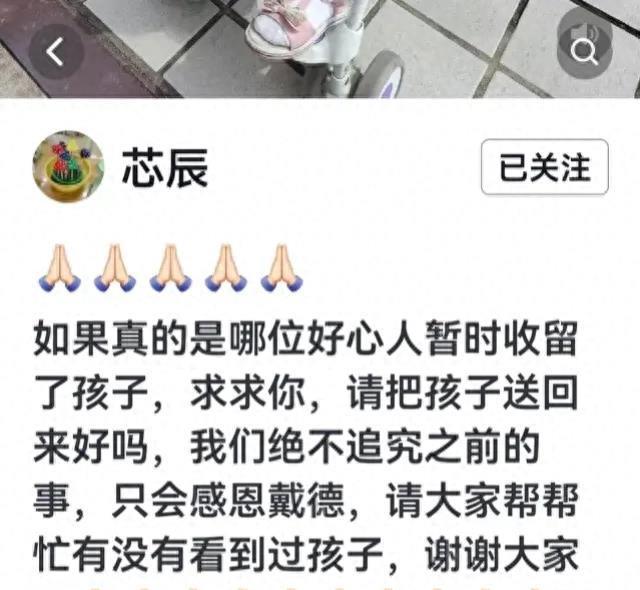Go back using the arrow button

coord(56,52)
